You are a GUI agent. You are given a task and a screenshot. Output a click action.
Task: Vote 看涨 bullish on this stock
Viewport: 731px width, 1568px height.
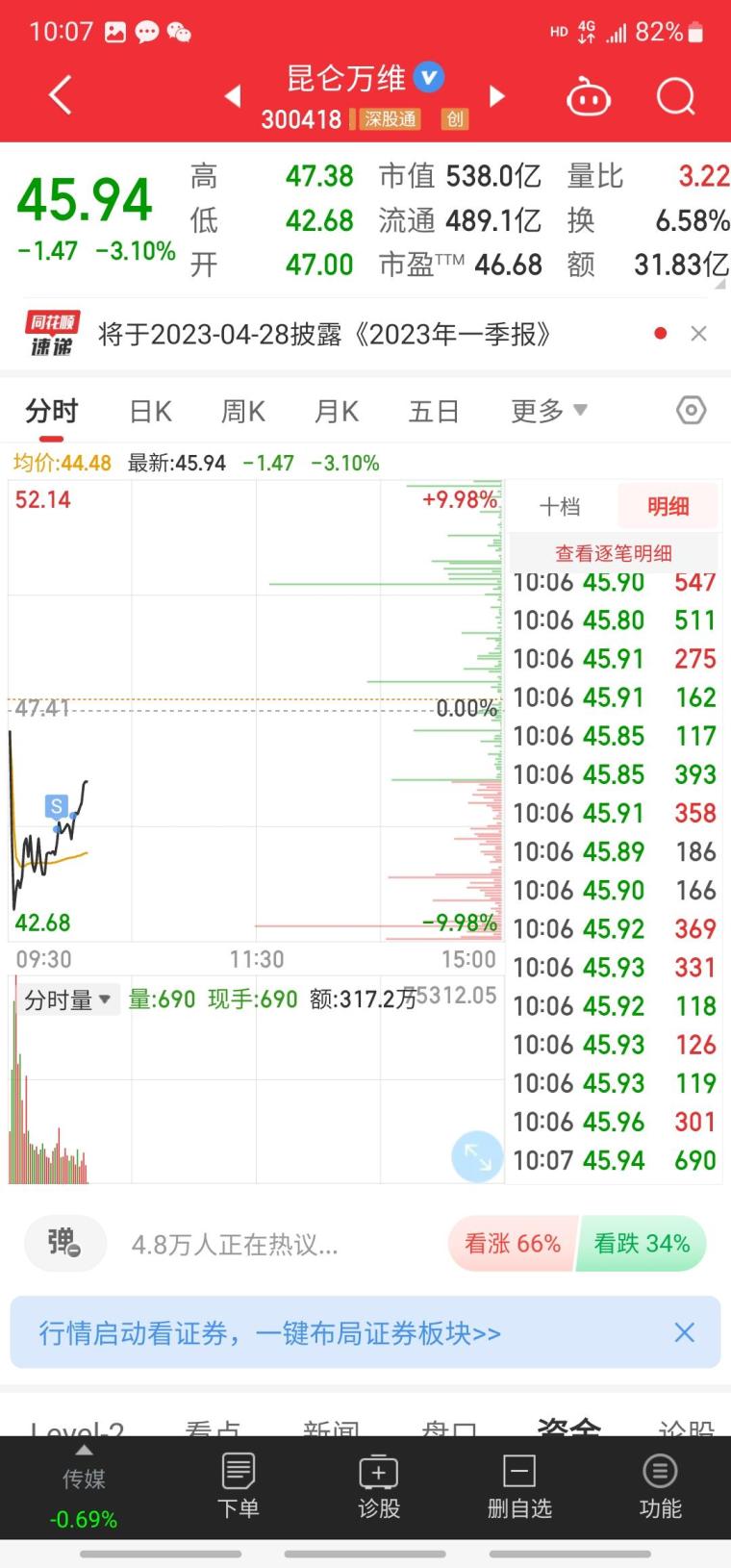tap(513, 1244)
